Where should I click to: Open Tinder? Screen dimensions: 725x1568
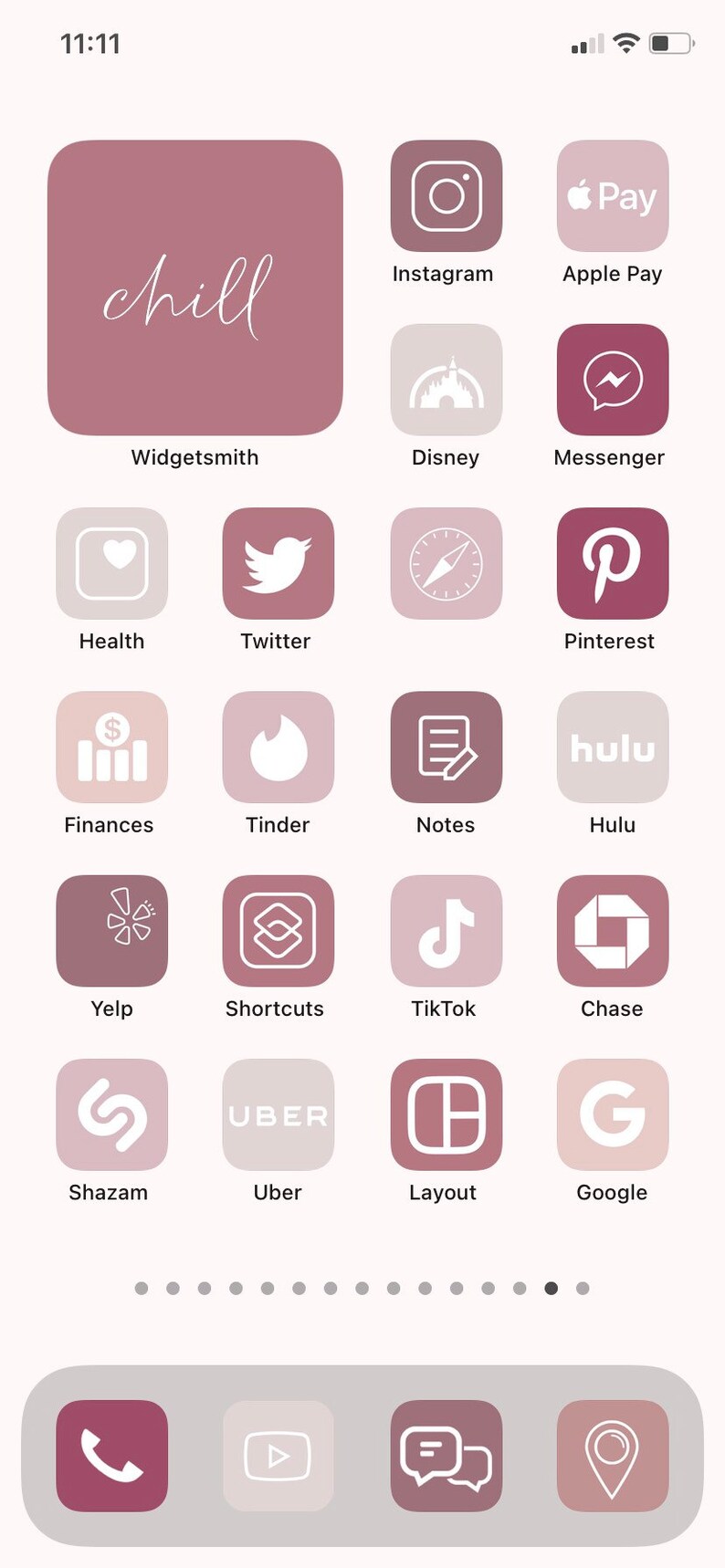[278, 747]
